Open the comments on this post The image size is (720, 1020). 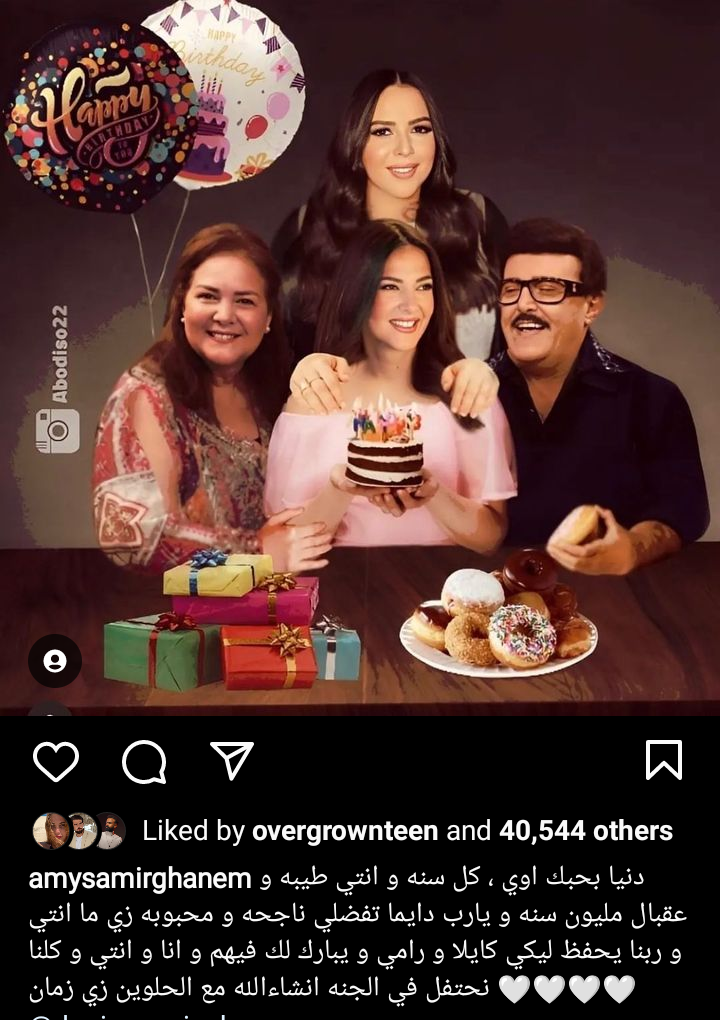point(144,762)
